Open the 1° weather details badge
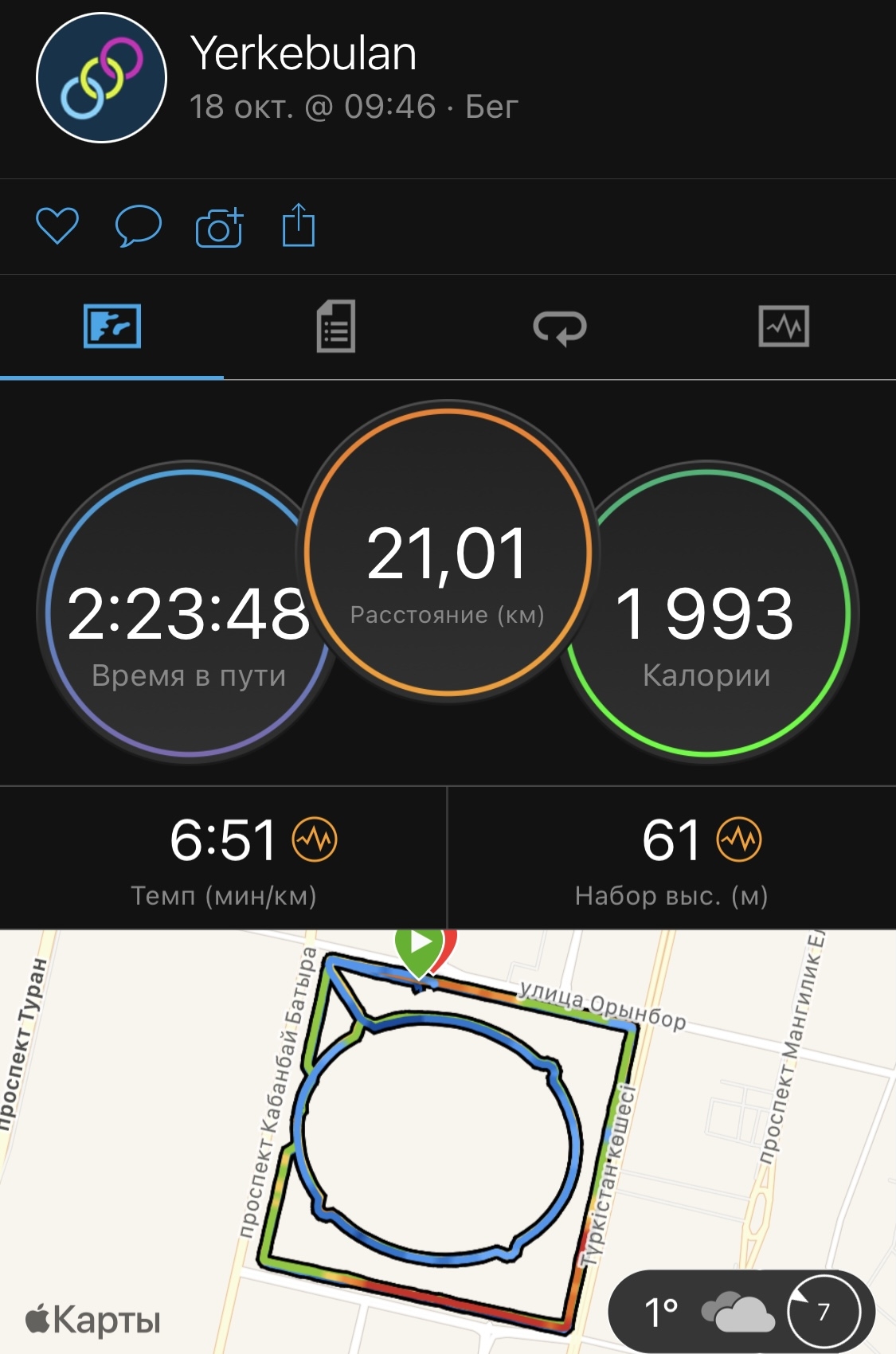The width and height of the screenshot is (896, 1354). point(741,1310)
